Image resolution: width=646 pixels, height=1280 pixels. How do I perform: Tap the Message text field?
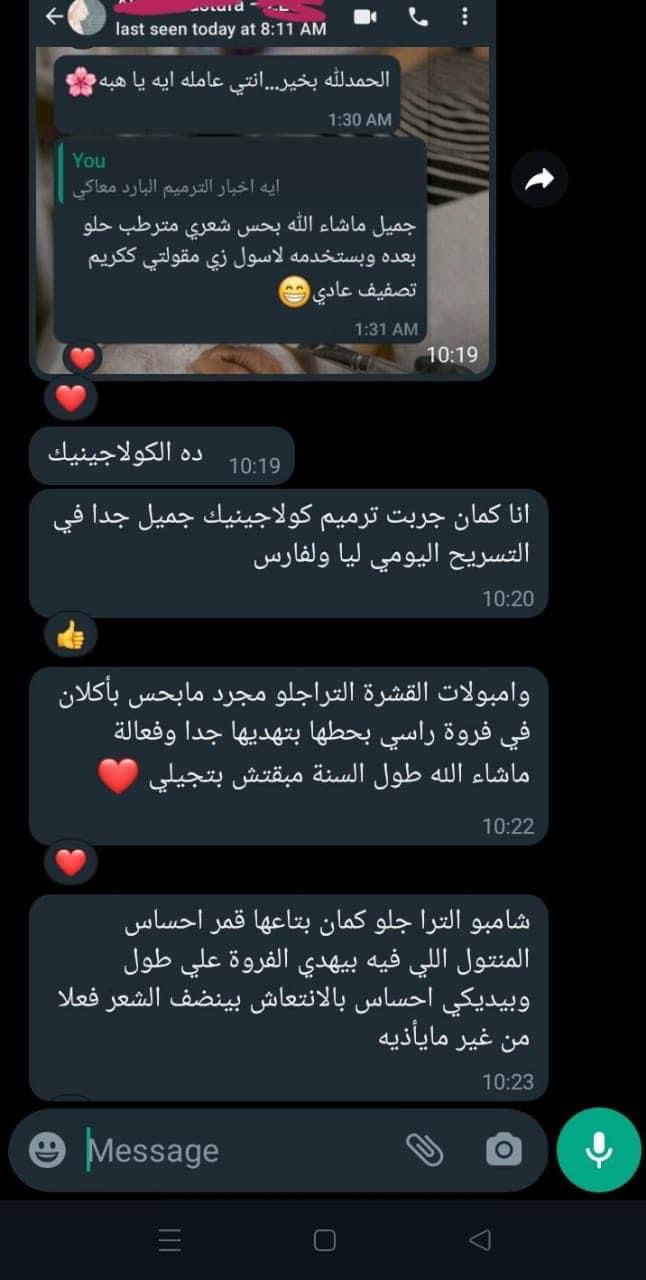[x=240, y=1150]
